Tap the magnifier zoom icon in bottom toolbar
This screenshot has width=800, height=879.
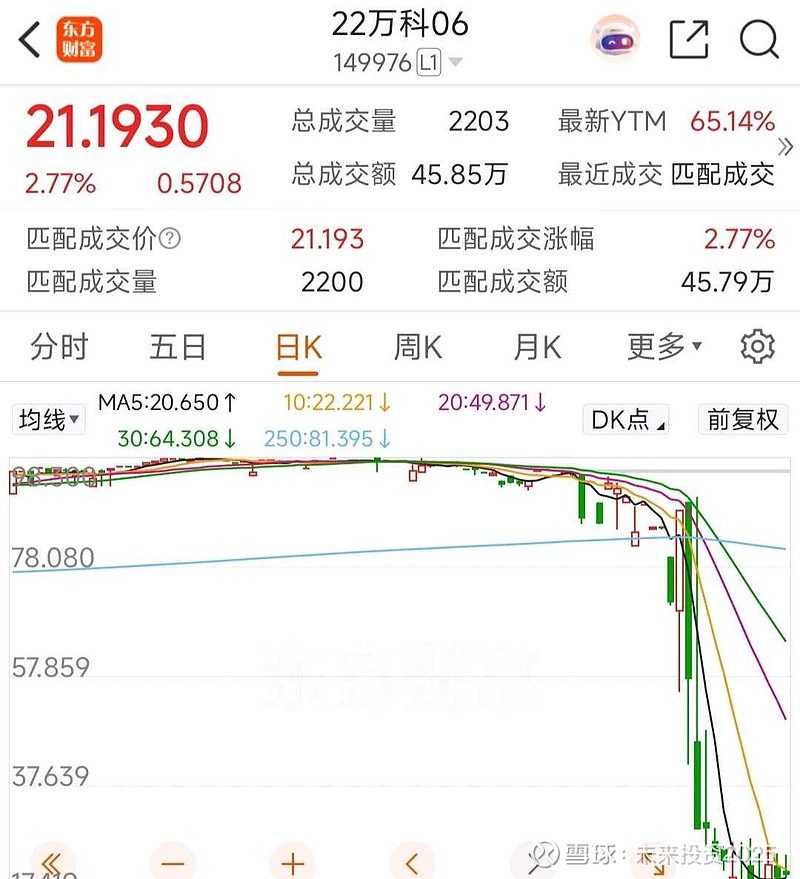(x=540, y=855)
